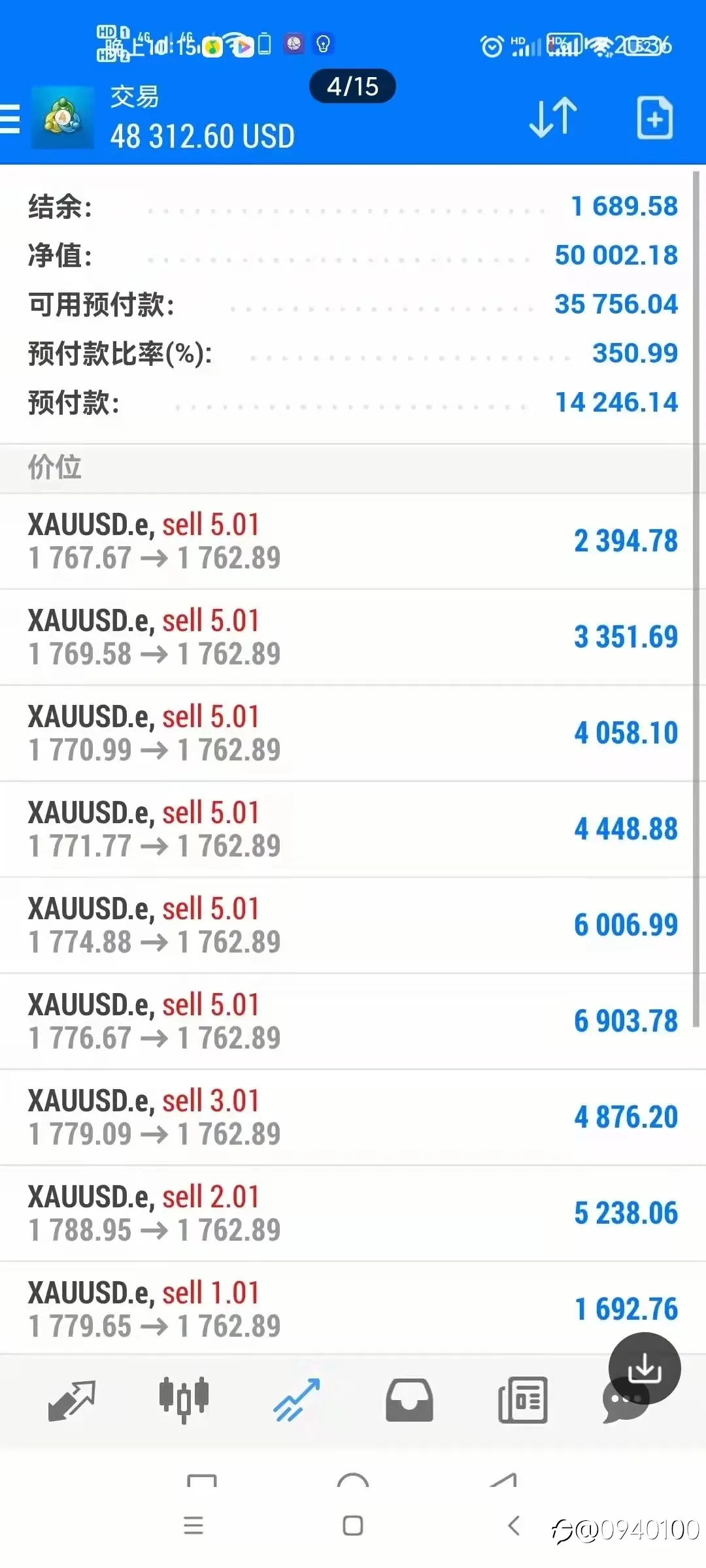Screen dimensions: 706x1568
Task: Open the recent apps menu
Action: tap(193, 1526)
